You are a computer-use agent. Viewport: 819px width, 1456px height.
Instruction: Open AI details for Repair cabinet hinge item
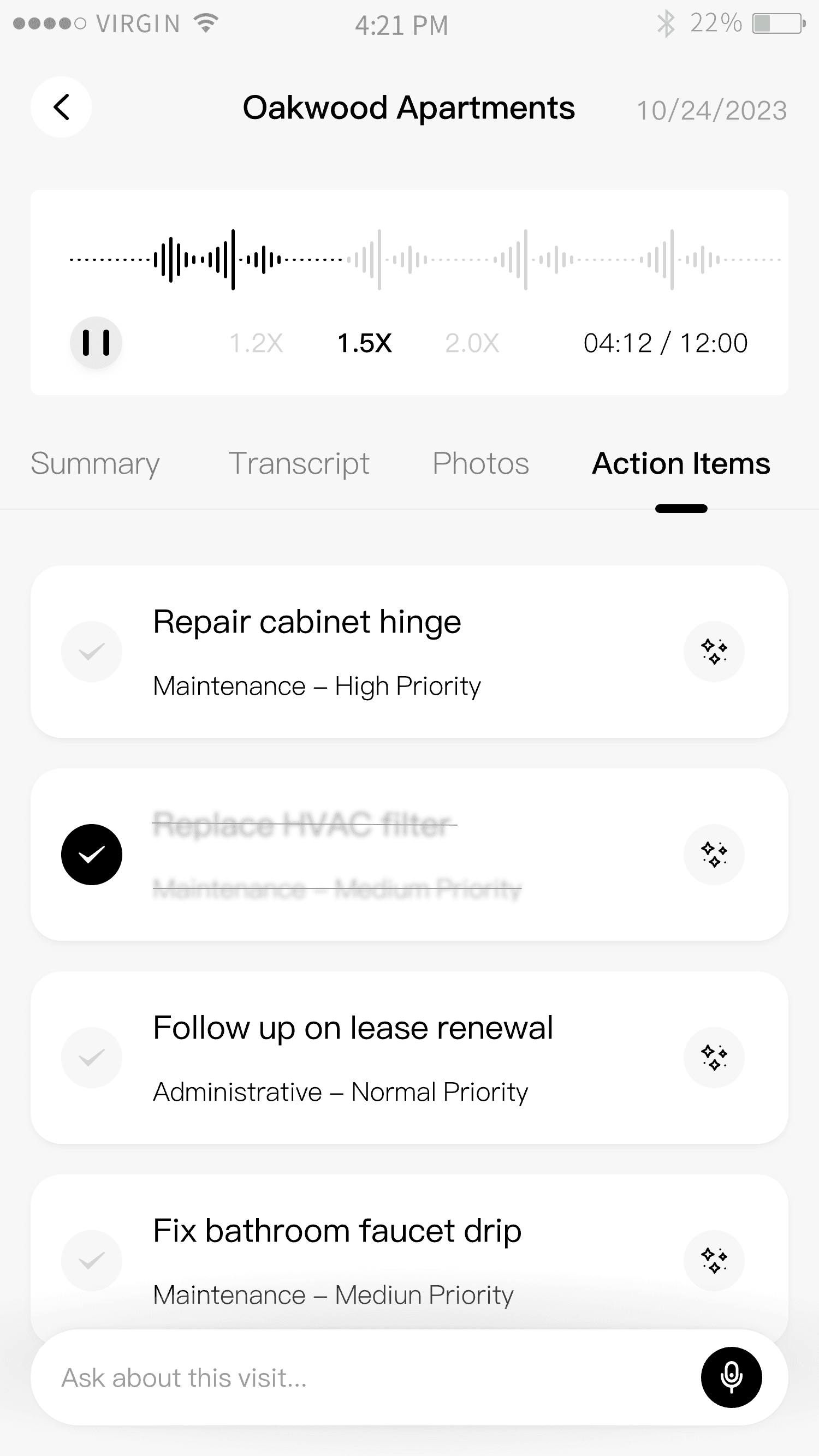(714, 652)
